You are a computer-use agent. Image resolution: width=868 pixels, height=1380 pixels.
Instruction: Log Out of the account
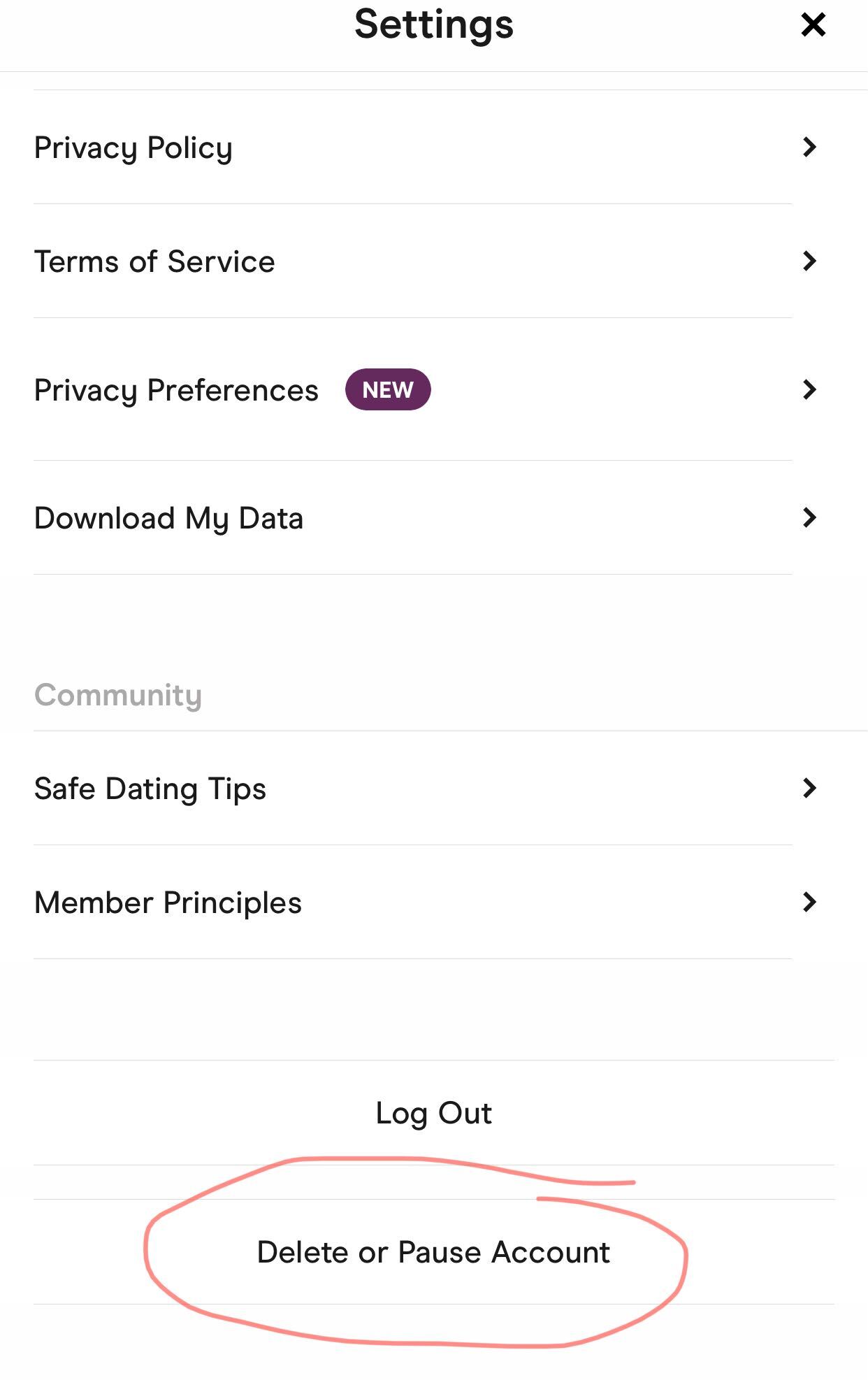click(x=433, y=1113)
